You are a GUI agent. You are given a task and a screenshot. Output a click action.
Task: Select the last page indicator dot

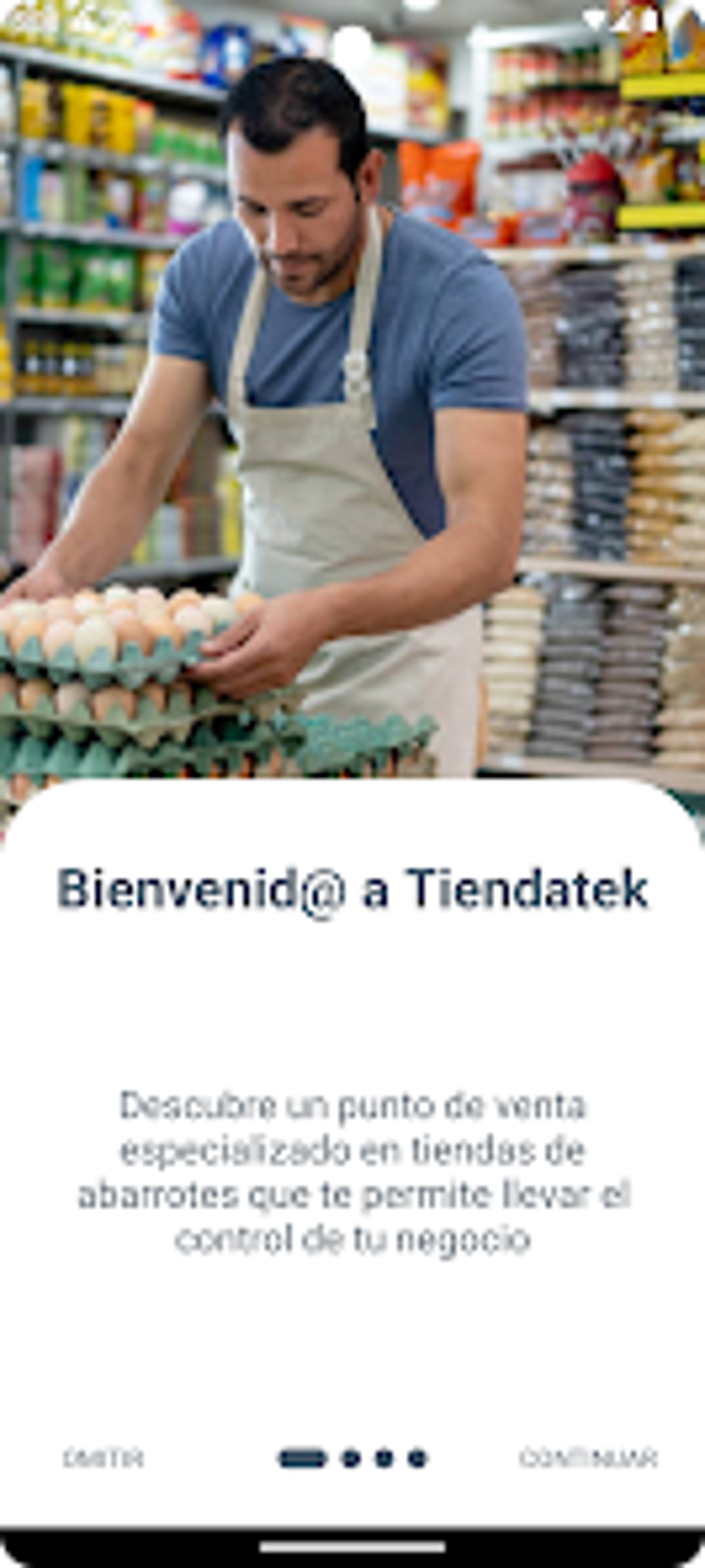[417, 1458]
